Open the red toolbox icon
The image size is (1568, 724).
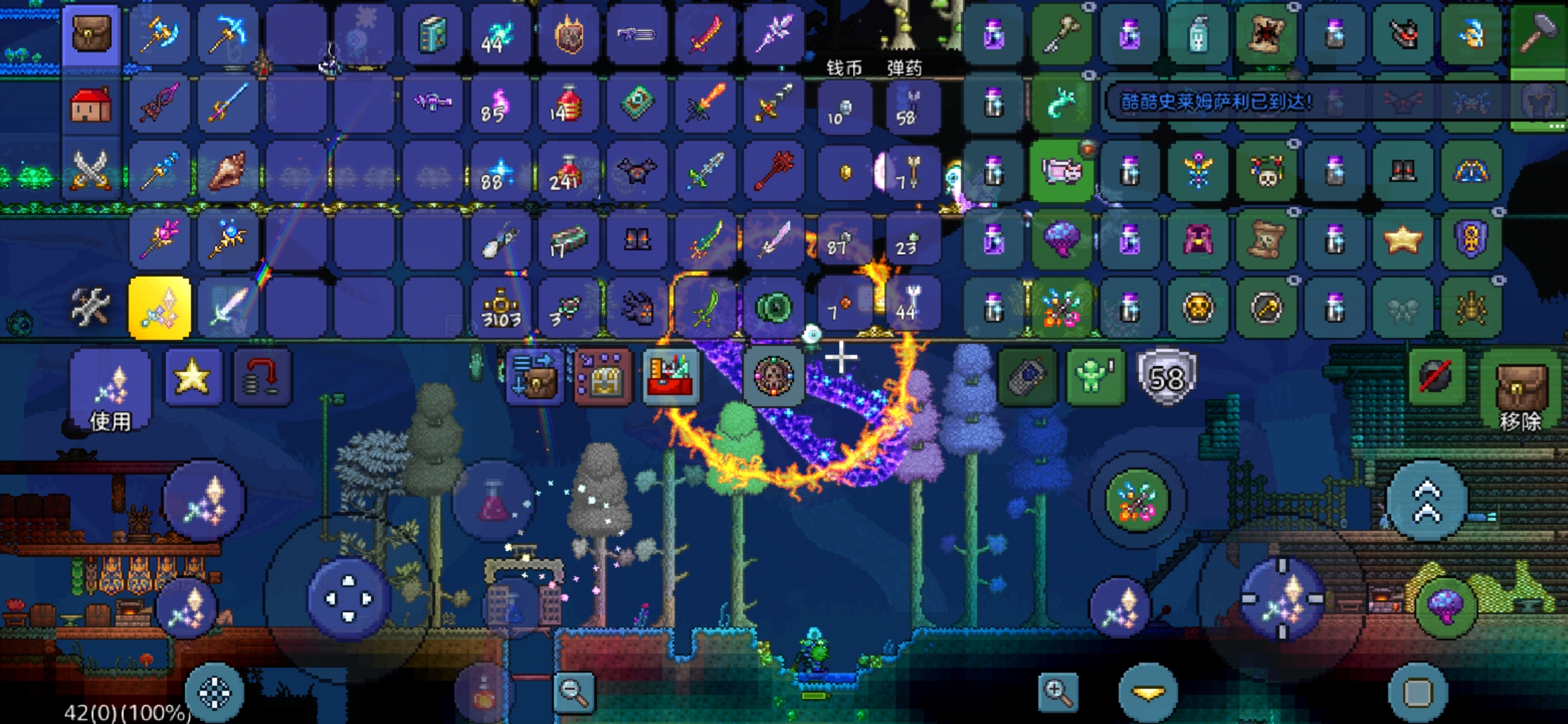click(671, 377)
